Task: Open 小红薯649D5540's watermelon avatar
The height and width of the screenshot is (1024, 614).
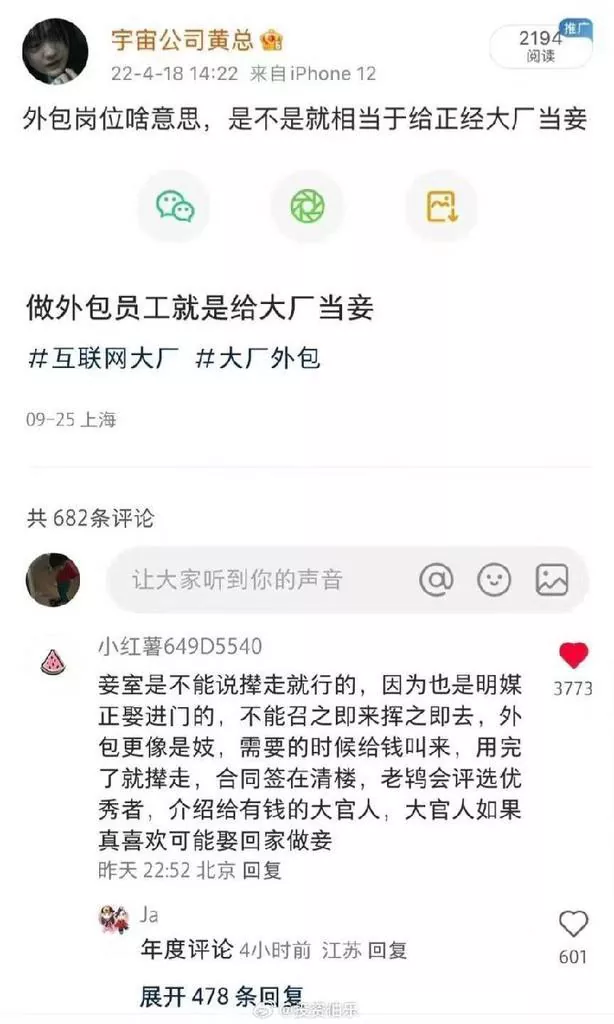Action: [54, 662]
